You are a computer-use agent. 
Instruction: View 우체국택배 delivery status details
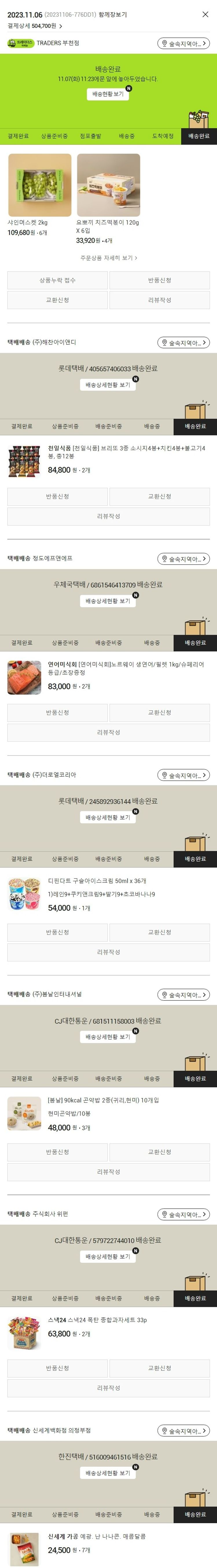point(108,601)
